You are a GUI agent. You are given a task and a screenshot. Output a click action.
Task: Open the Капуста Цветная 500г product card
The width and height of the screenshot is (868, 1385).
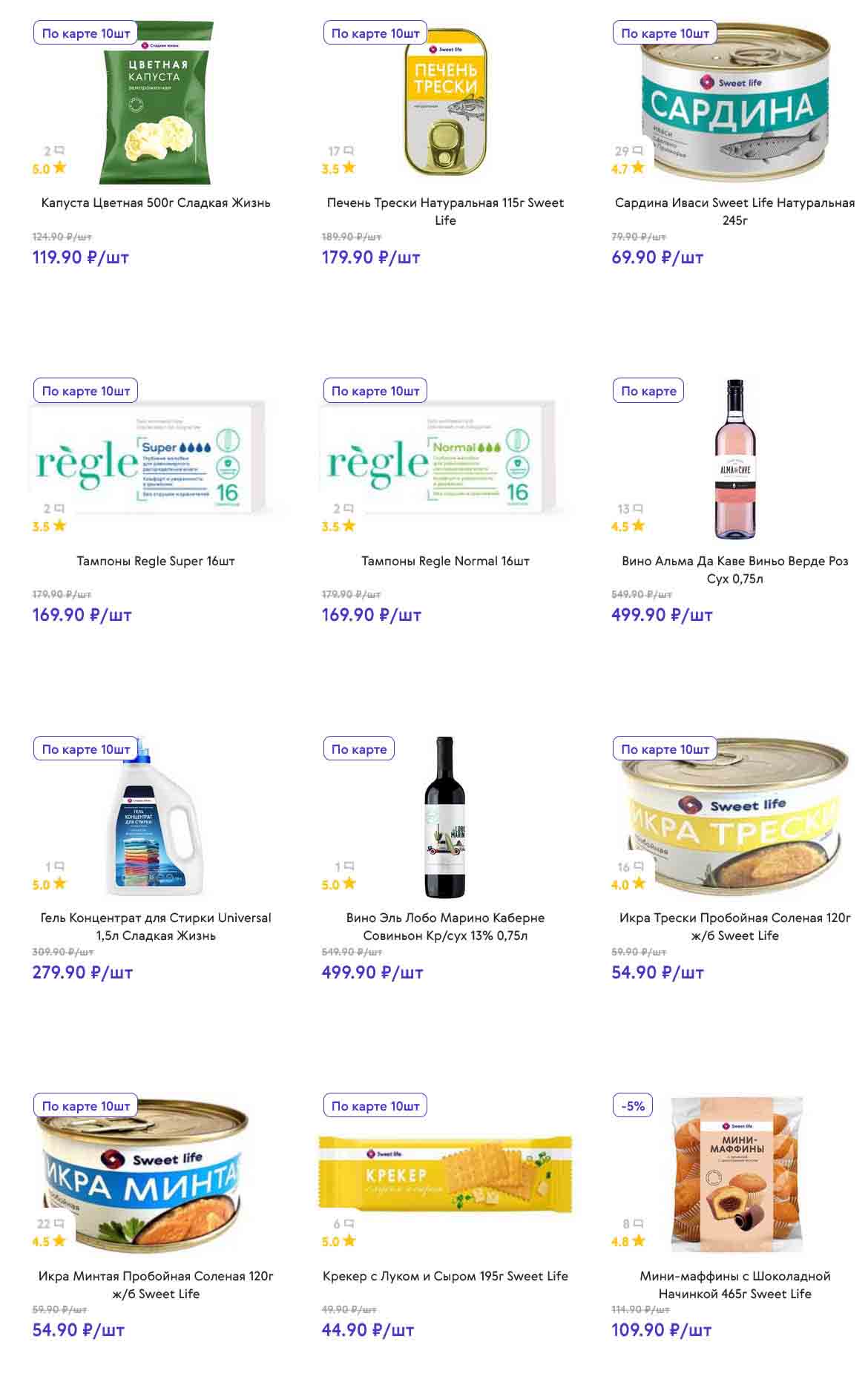tap(156, 203)
